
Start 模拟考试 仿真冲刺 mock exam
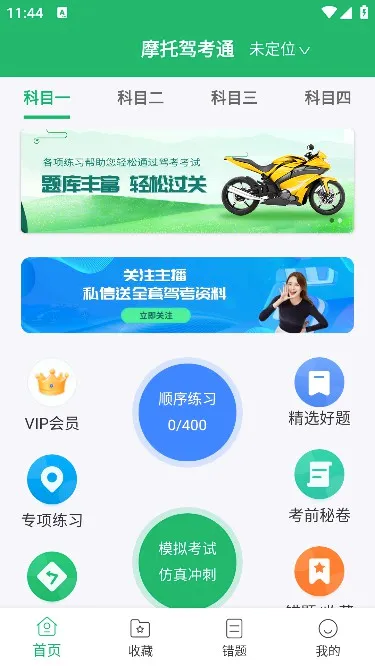187,560
